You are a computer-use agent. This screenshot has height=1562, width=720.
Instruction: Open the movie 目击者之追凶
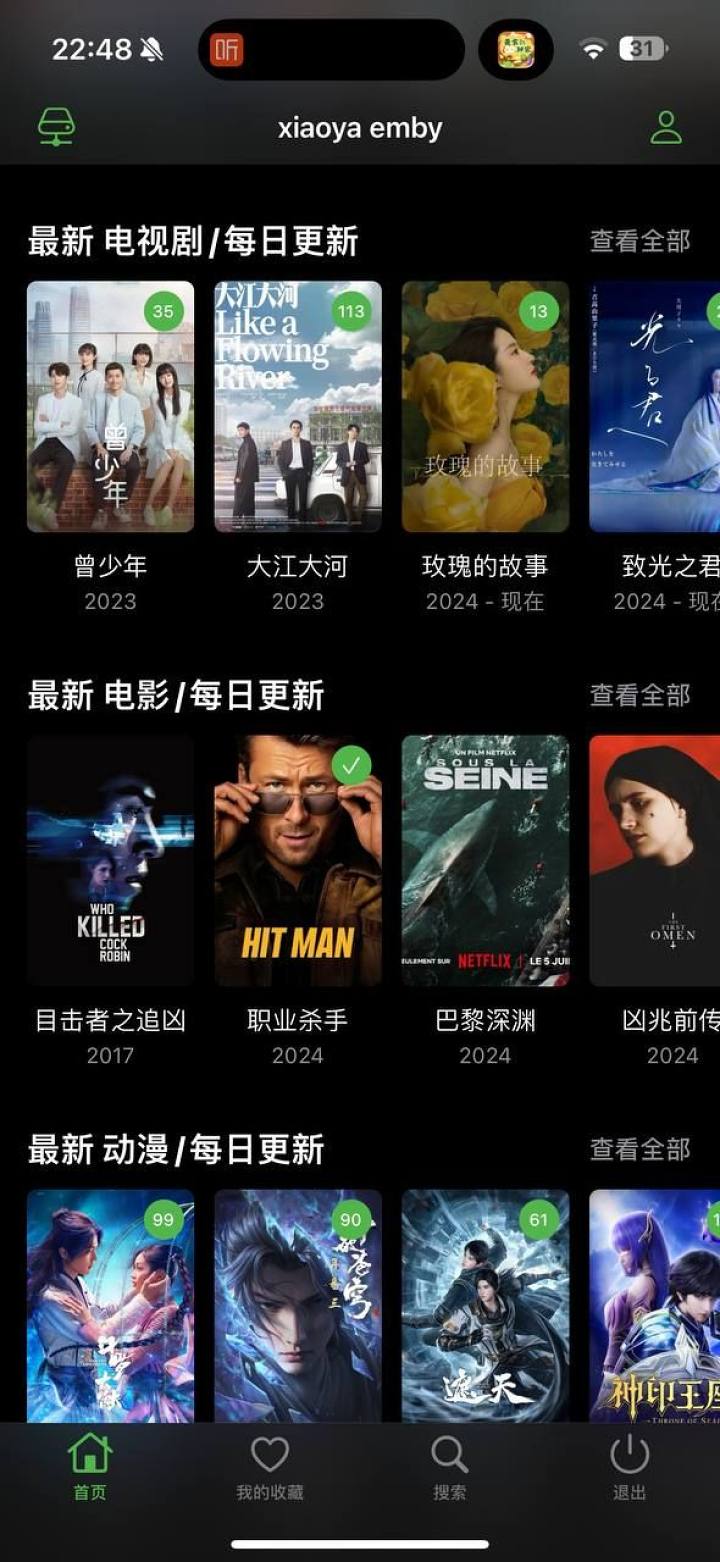[110, 860]
